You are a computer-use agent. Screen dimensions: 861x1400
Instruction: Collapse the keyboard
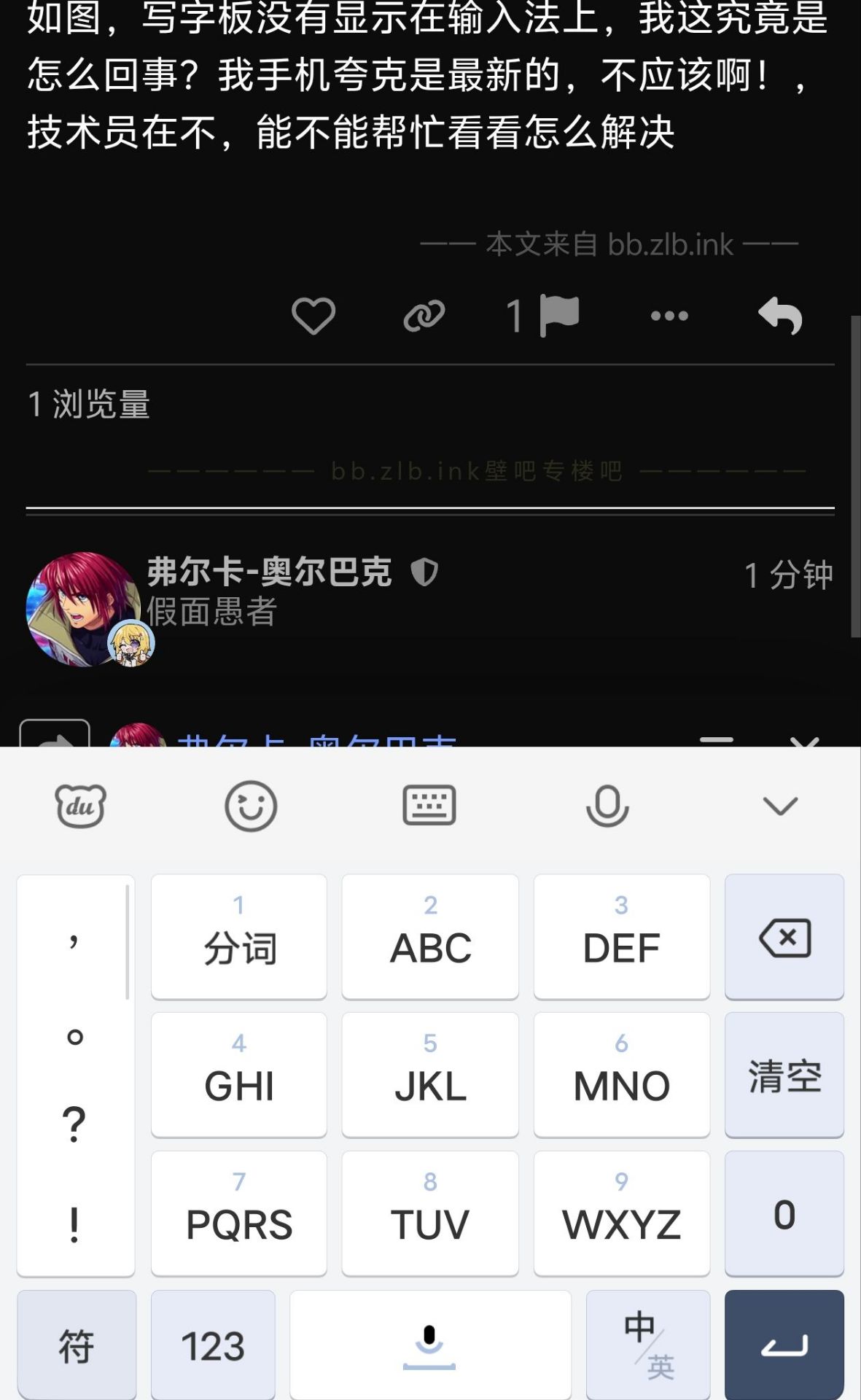(780, 806)
